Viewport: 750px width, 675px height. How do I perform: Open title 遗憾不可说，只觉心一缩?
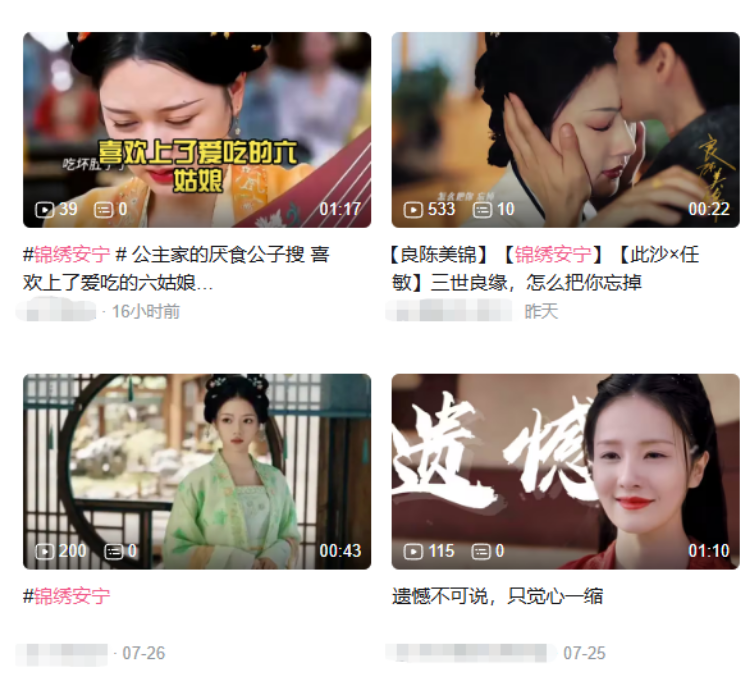tap(497, 597)
